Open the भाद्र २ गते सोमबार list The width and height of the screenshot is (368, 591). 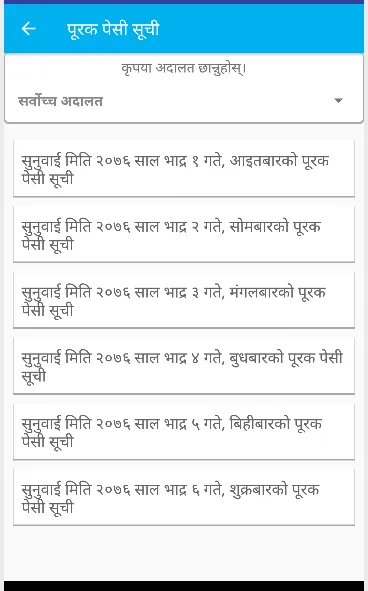pyautogui.click(x=184, y=234)
